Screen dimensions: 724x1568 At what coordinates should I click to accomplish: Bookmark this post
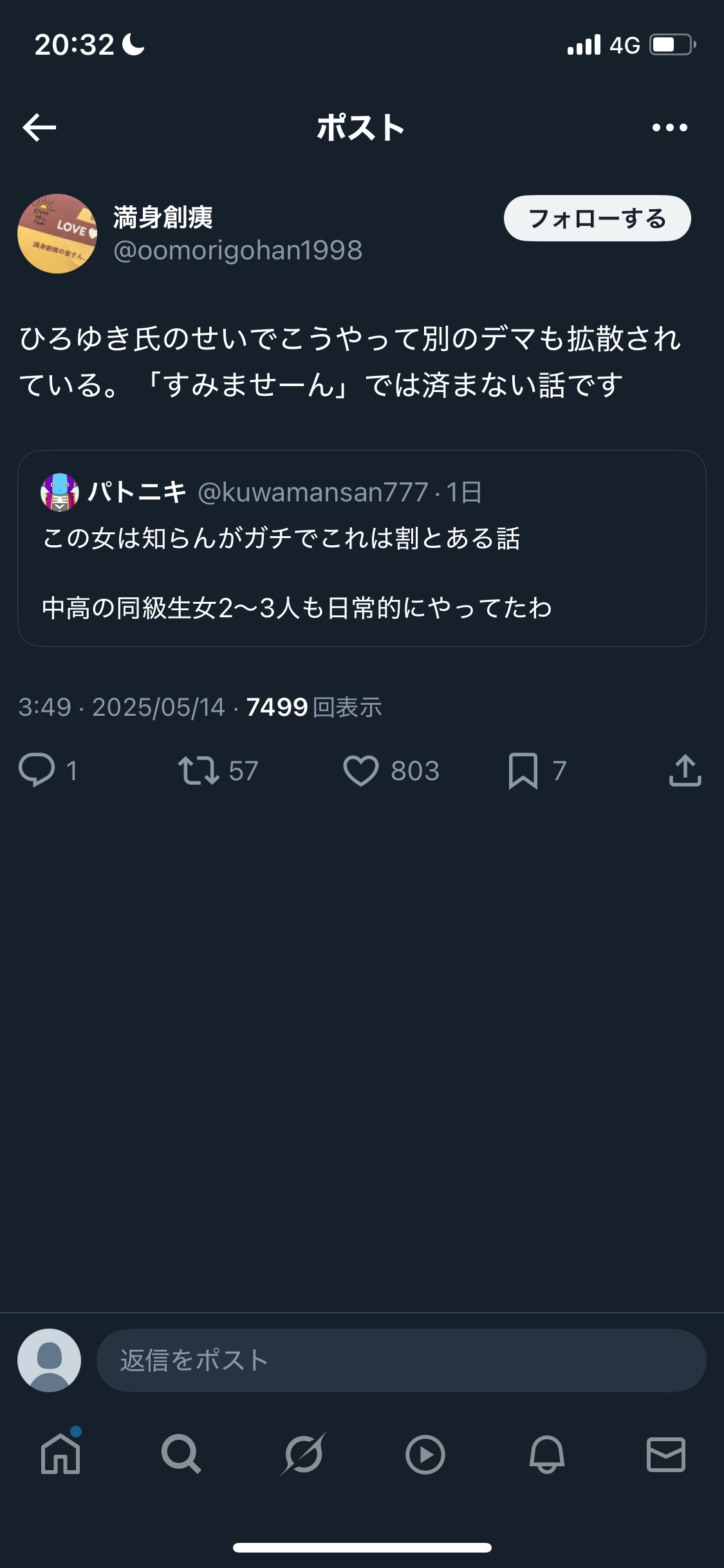[x=523, y=770]
